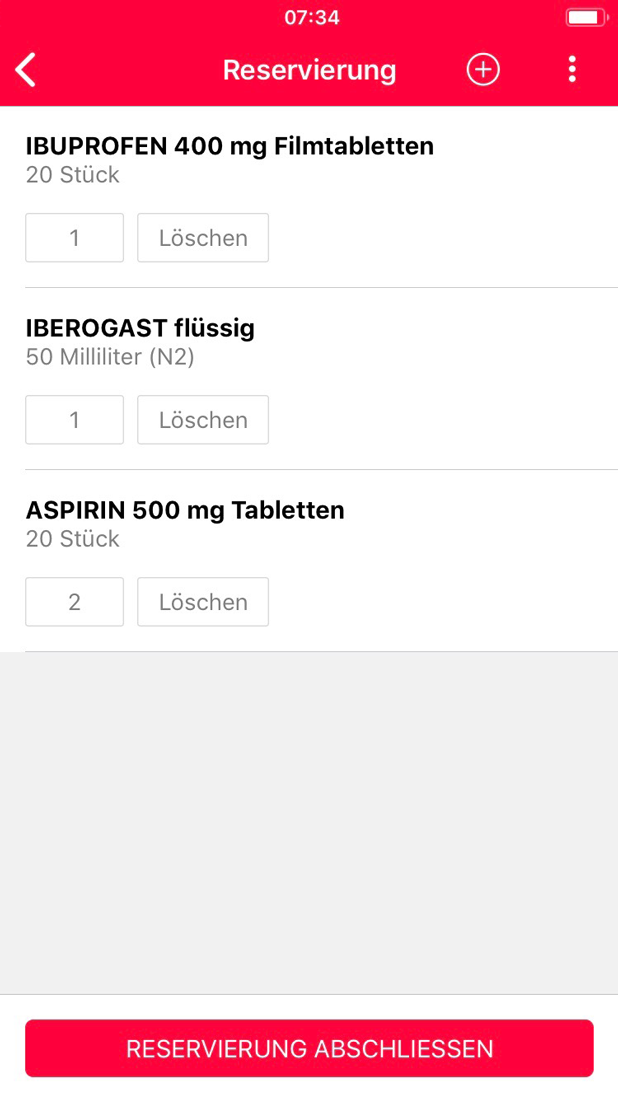Go back from the Reservierung screen

pyautogui.click(x=26, y=70)
